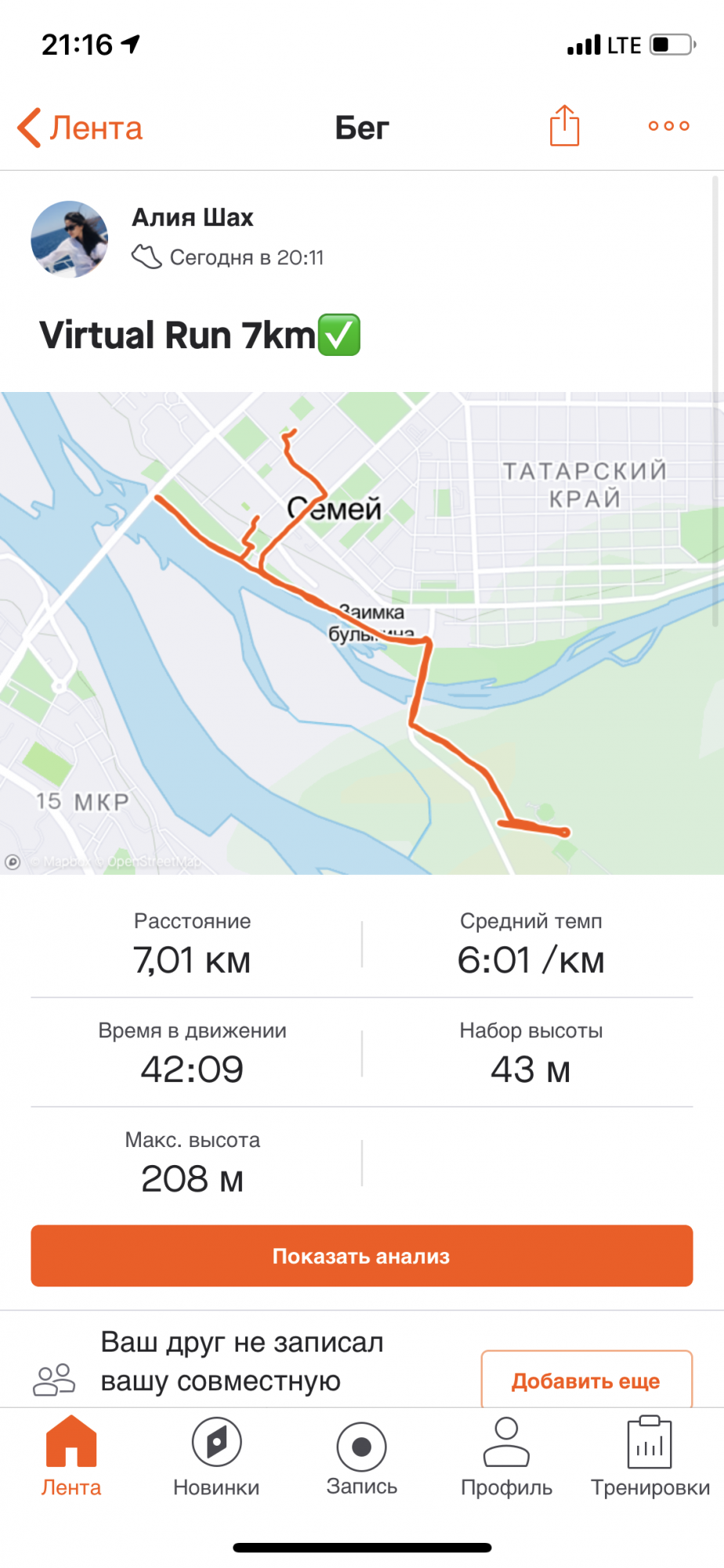Go back to Лента feed
This screenshot has height=1568, width=724.
point(81,128)
